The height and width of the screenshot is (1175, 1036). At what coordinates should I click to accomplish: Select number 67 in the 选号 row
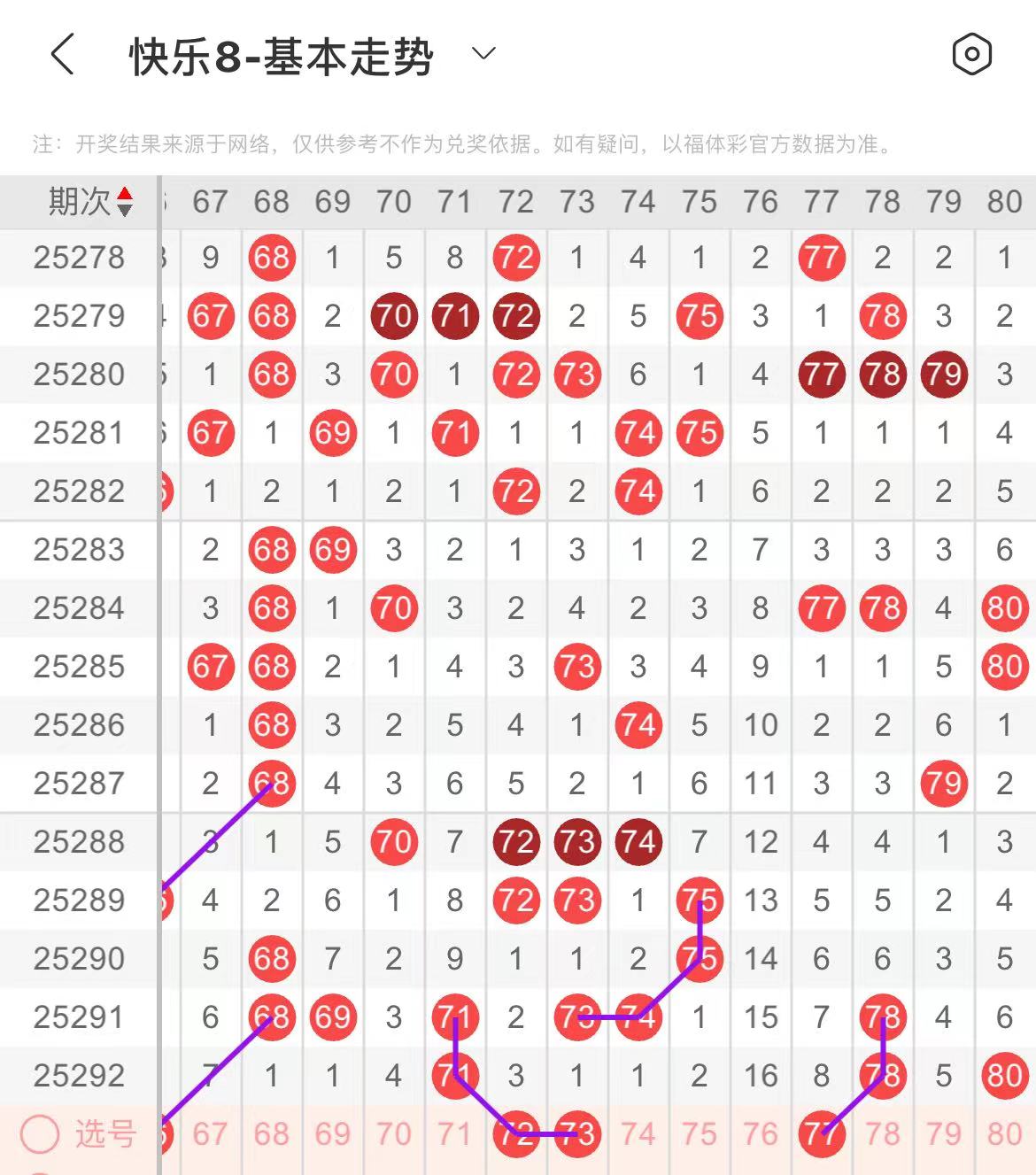tap(211, 1133)
